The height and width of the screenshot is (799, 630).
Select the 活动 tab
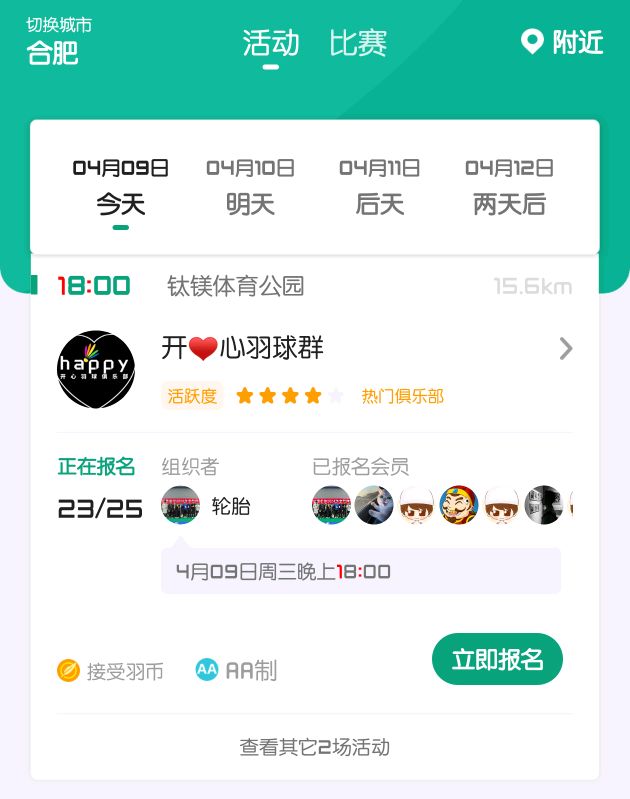[x=271, y=43]
